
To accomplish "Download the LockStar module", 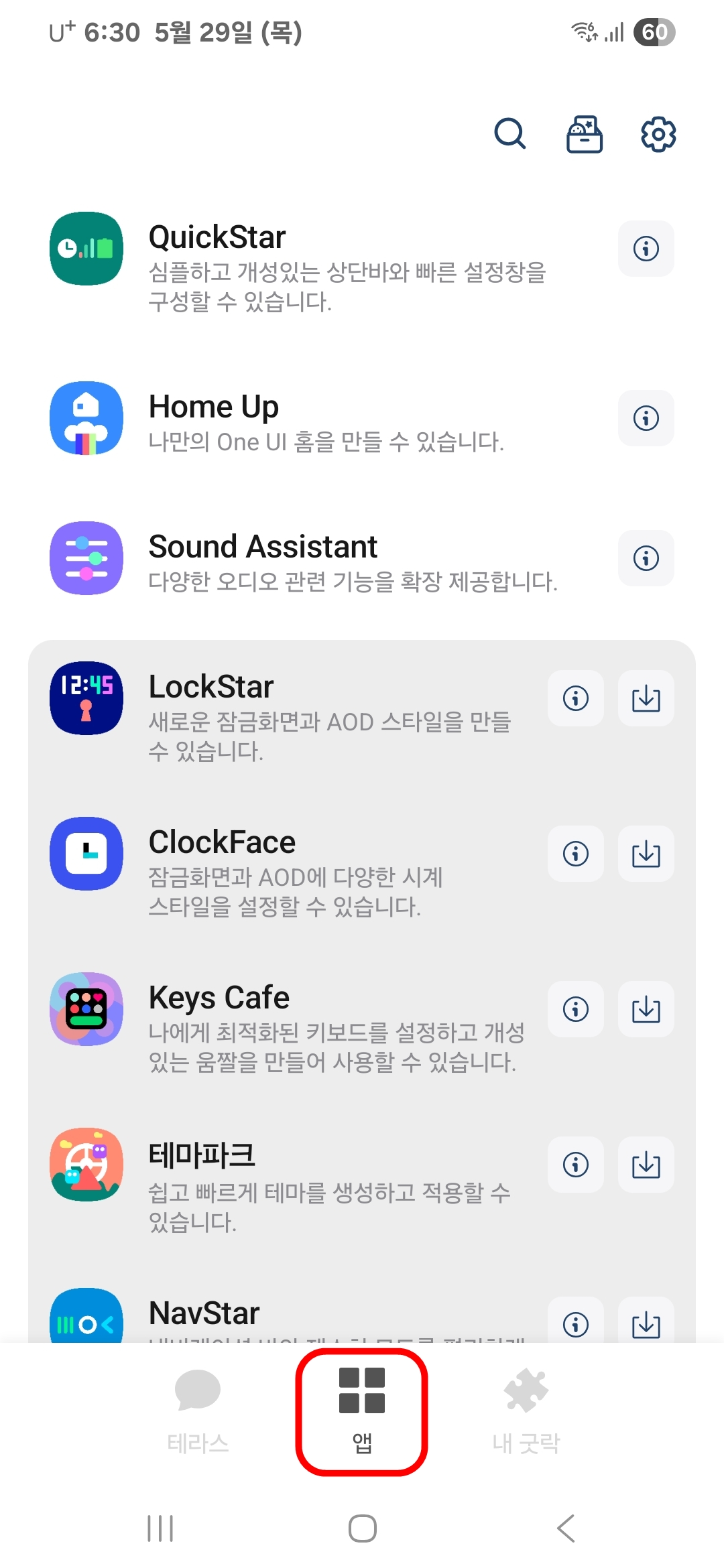I will click(x=646, y=699).
